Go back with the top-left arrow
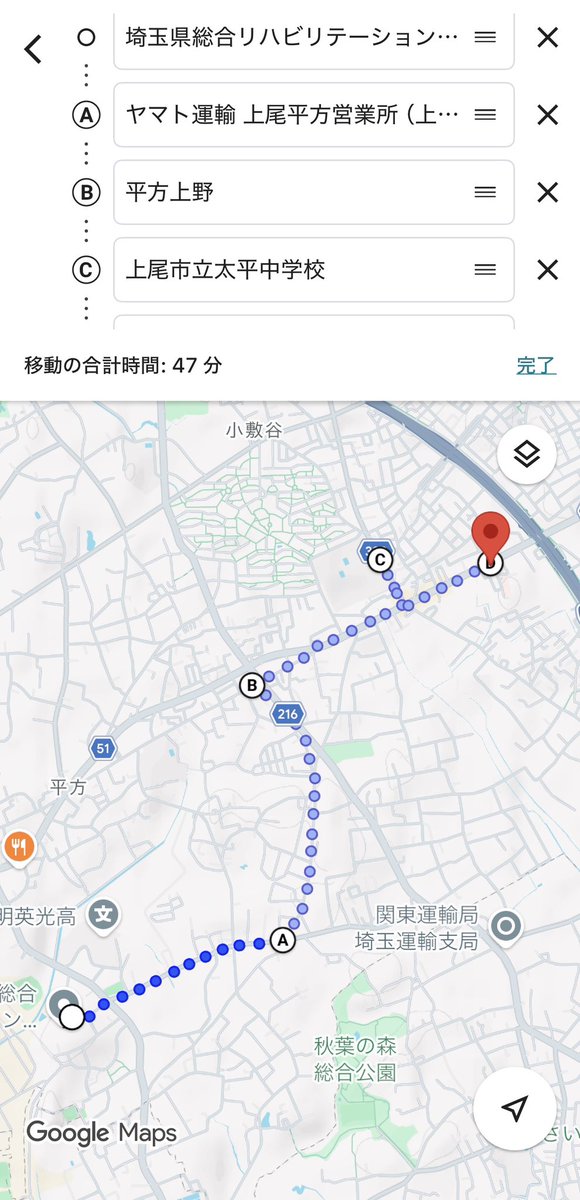580x1200 pixels. (33, 48)
